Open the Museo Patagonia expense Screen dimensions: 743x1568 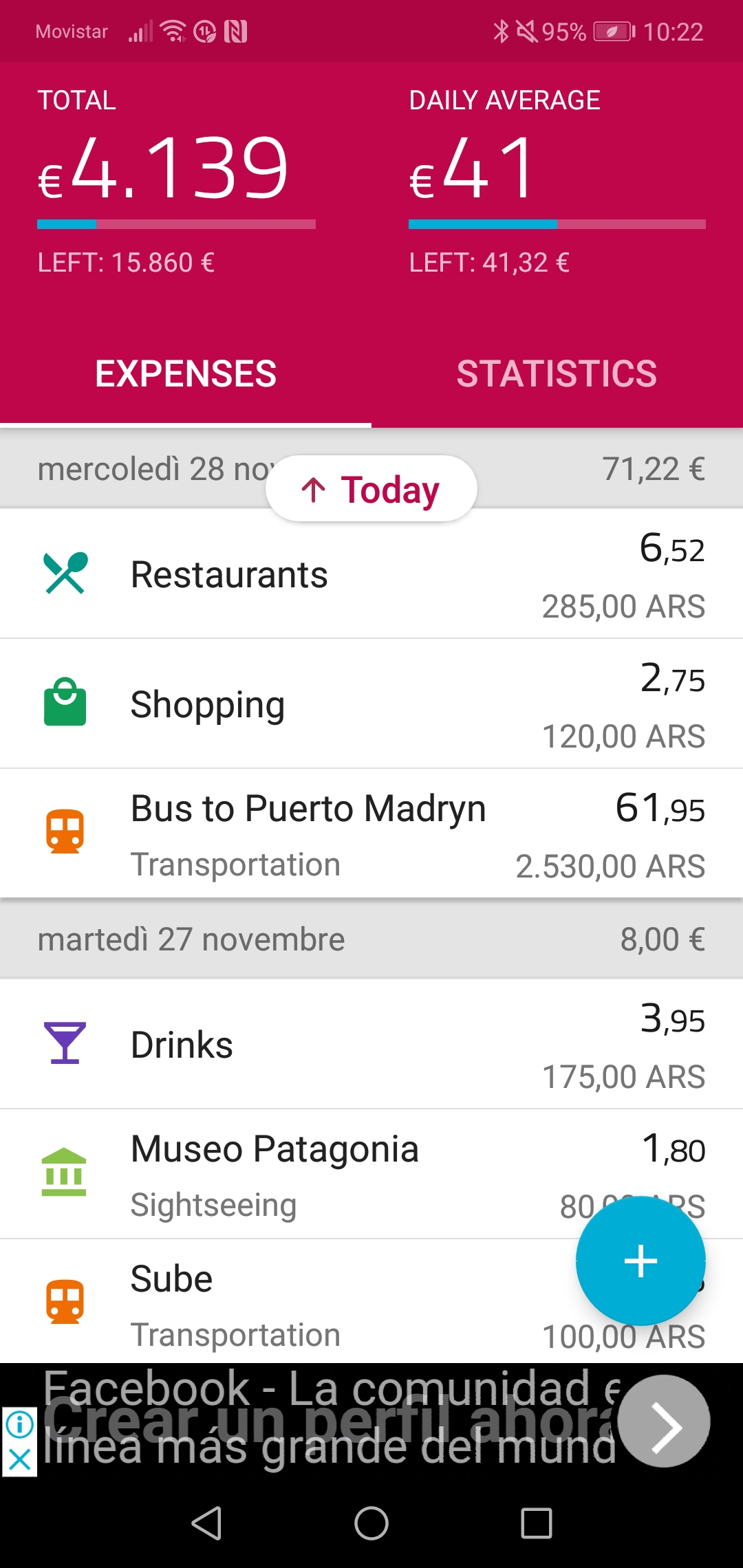(x=371, y=1174)
